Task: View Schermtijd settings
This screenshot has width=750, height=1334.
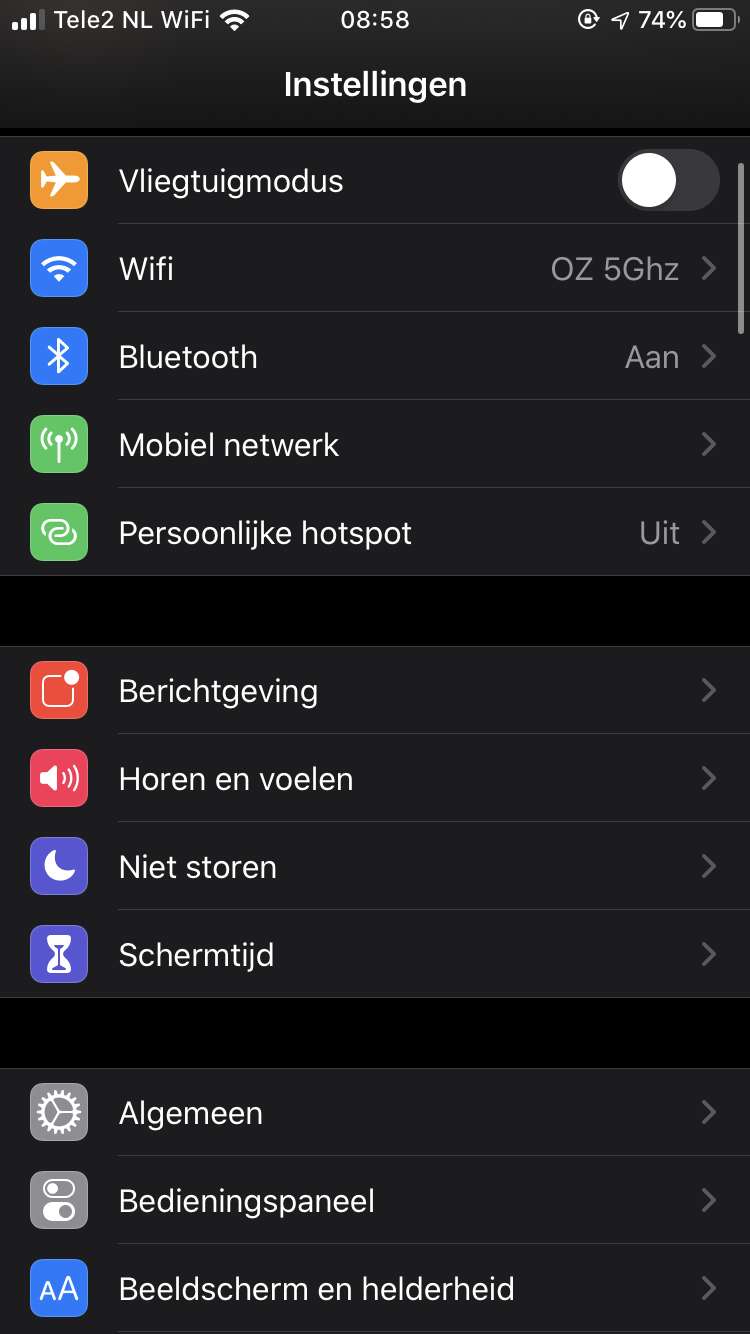Action: coord(375,955)
